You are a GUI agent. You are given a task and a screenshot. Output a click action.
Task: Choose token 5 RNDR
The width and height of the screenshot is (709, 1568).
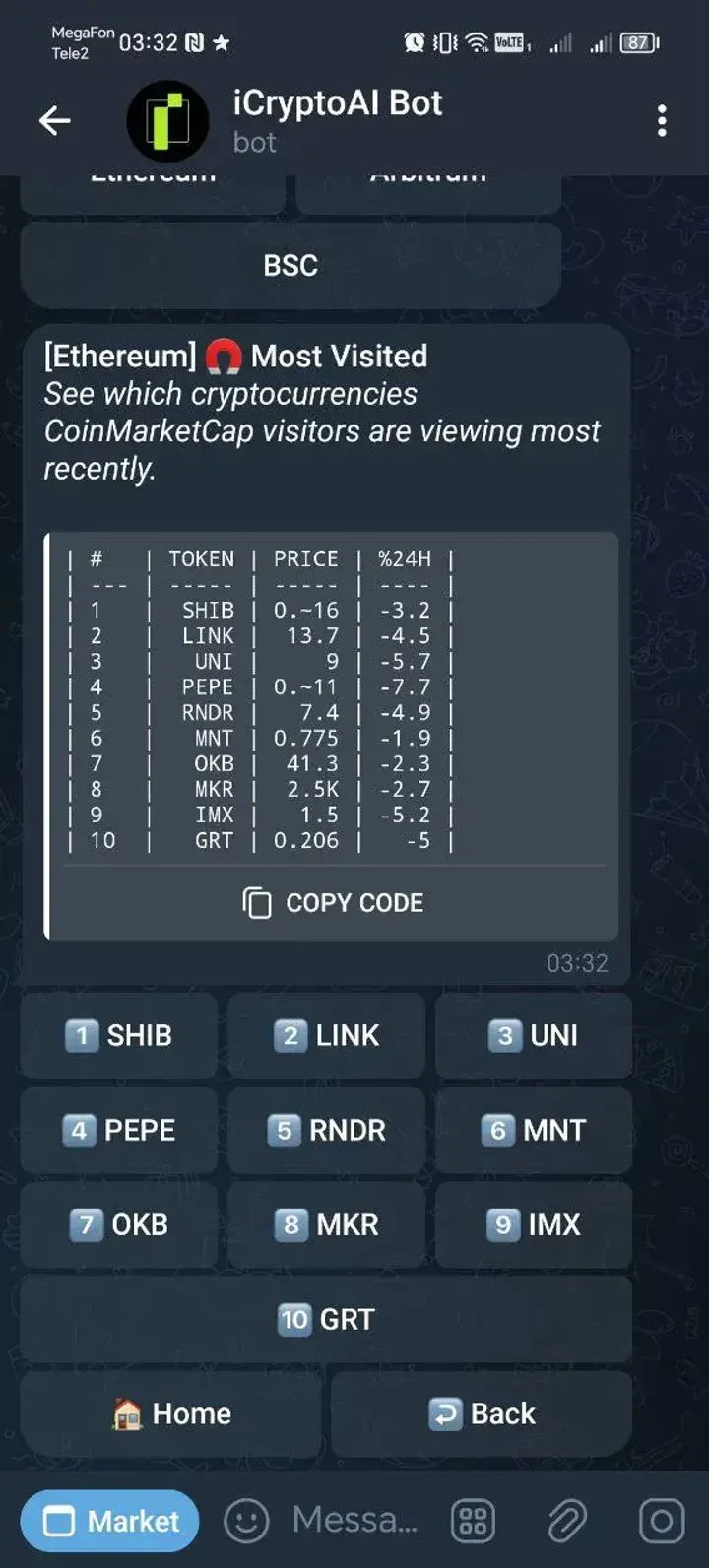point(325,1130)
